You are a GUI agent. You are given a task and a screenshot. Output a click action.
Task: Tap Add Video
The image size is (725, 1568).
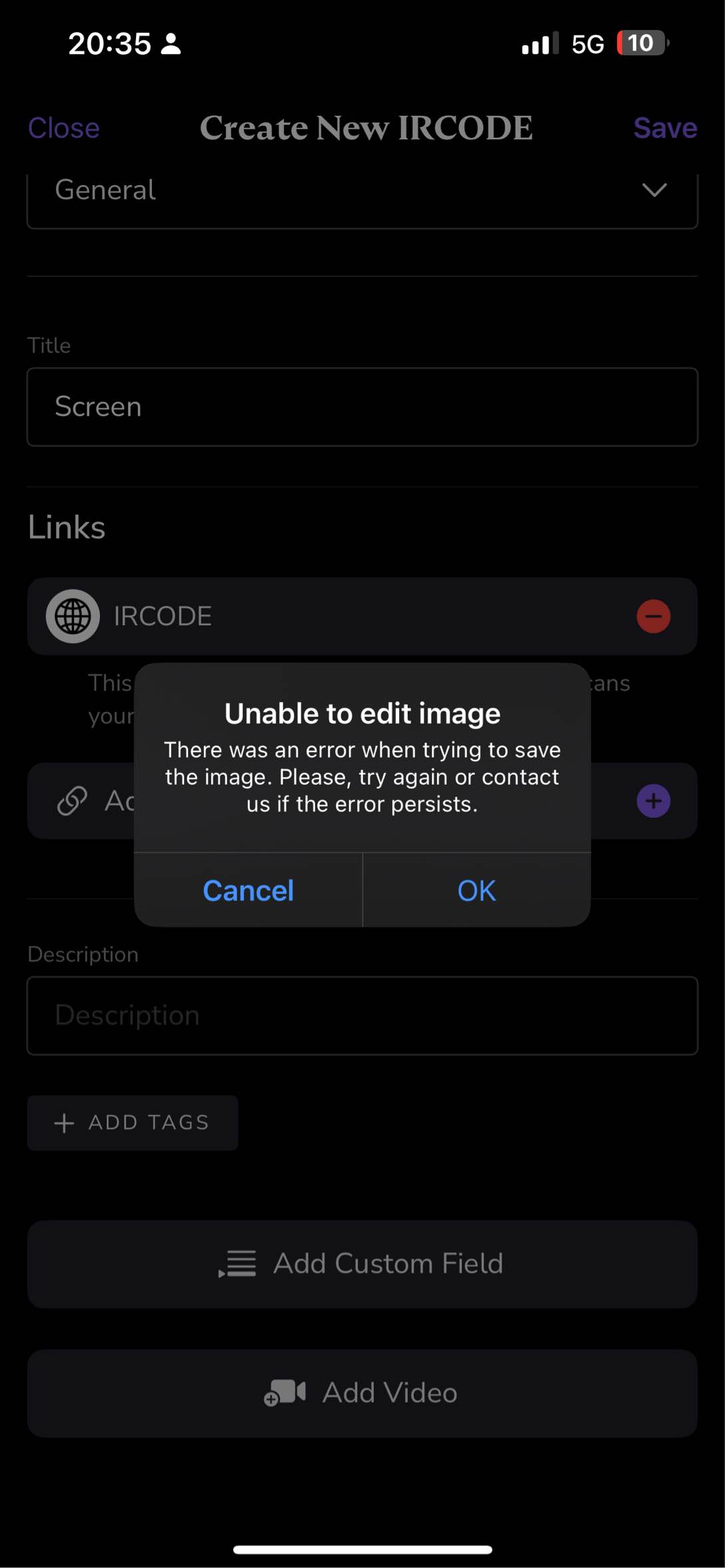click(x=362, y=1393)
